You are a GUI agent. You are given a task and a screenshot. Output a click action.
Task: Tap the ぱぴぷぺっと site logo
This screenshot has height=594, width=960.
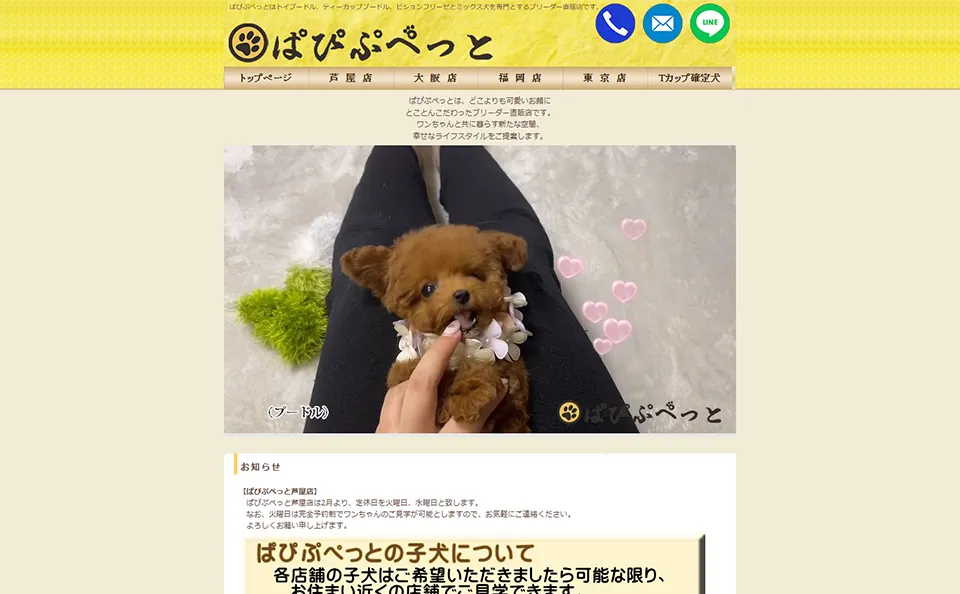[x=361, y=44]
